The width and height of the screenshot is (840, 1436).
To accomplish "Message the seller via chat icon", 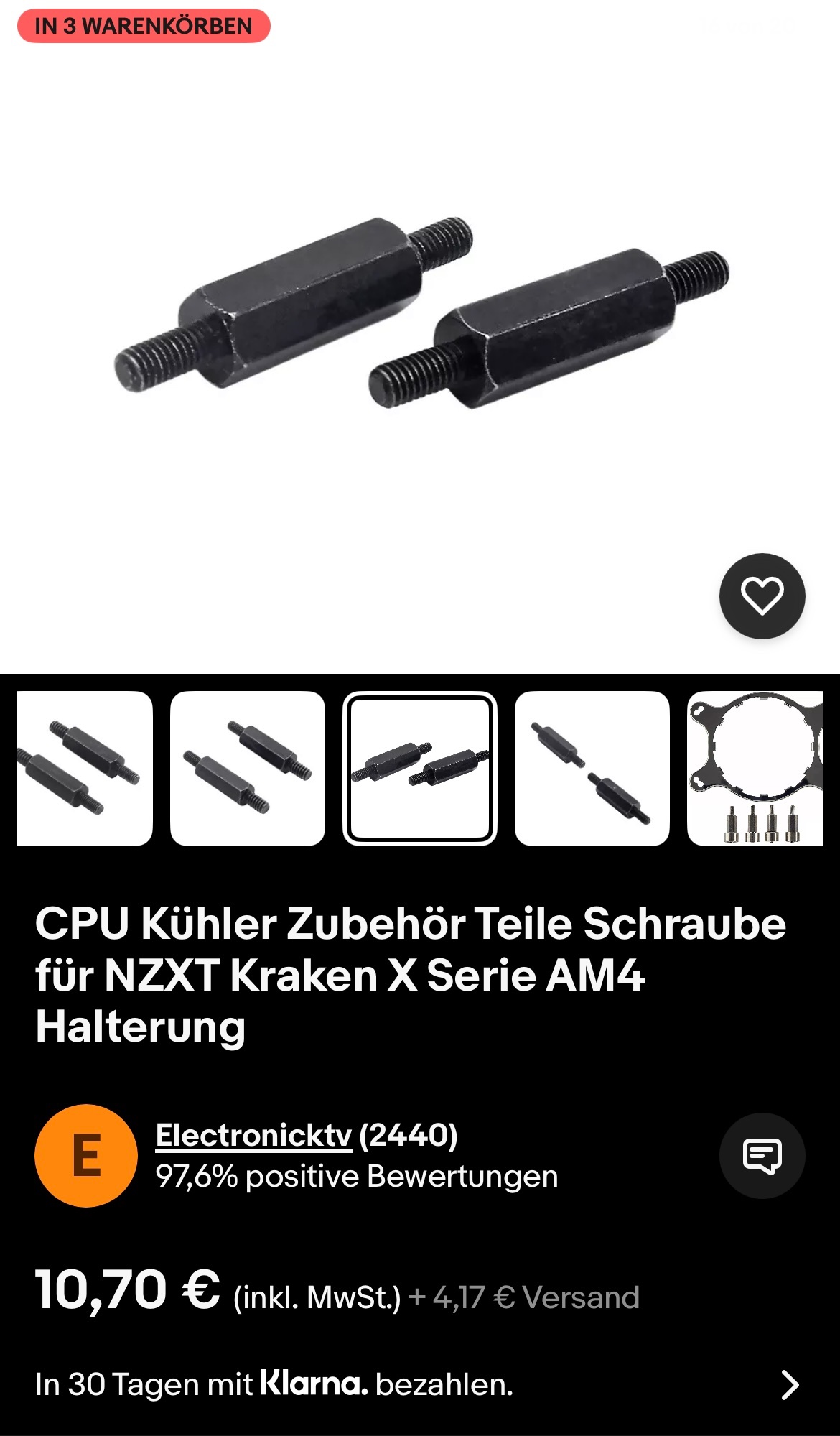I will [x=762, y=1155].
